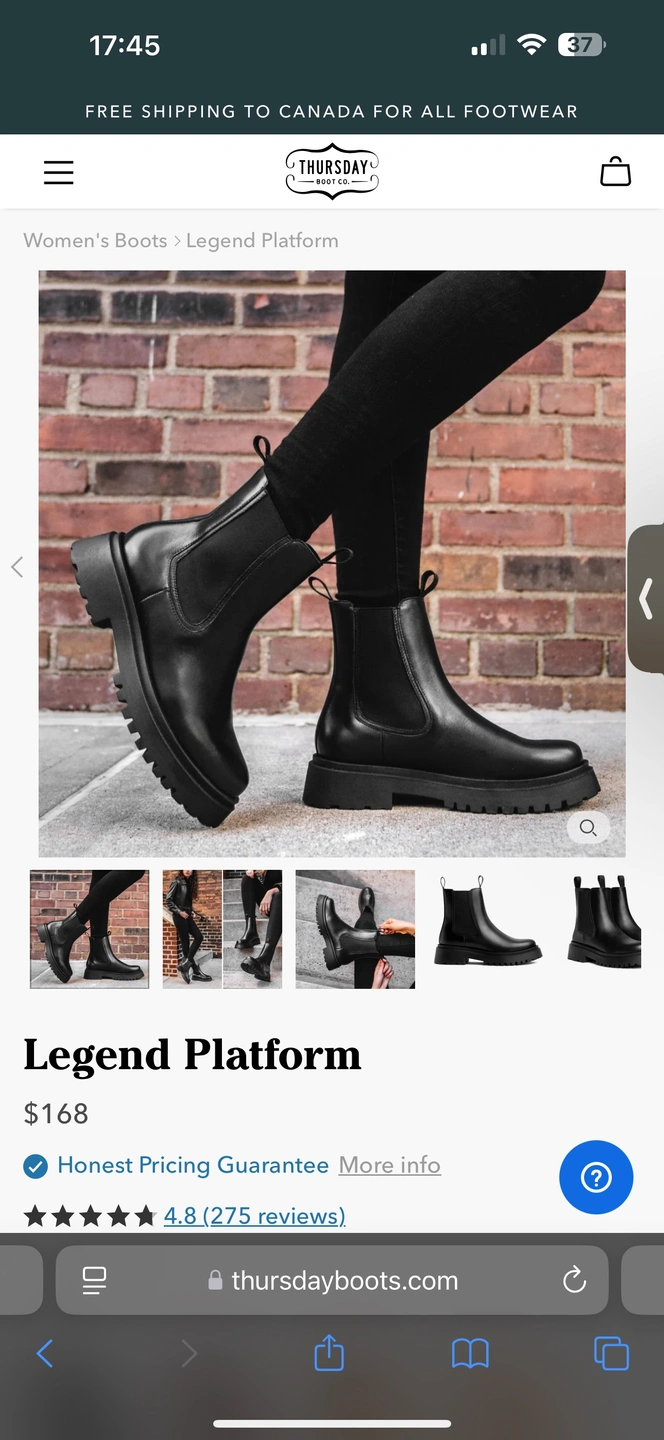The width and height of the screenshot is (664, 1440).
Task: Open Safari bookmarks
Action: coord(470,1354)
